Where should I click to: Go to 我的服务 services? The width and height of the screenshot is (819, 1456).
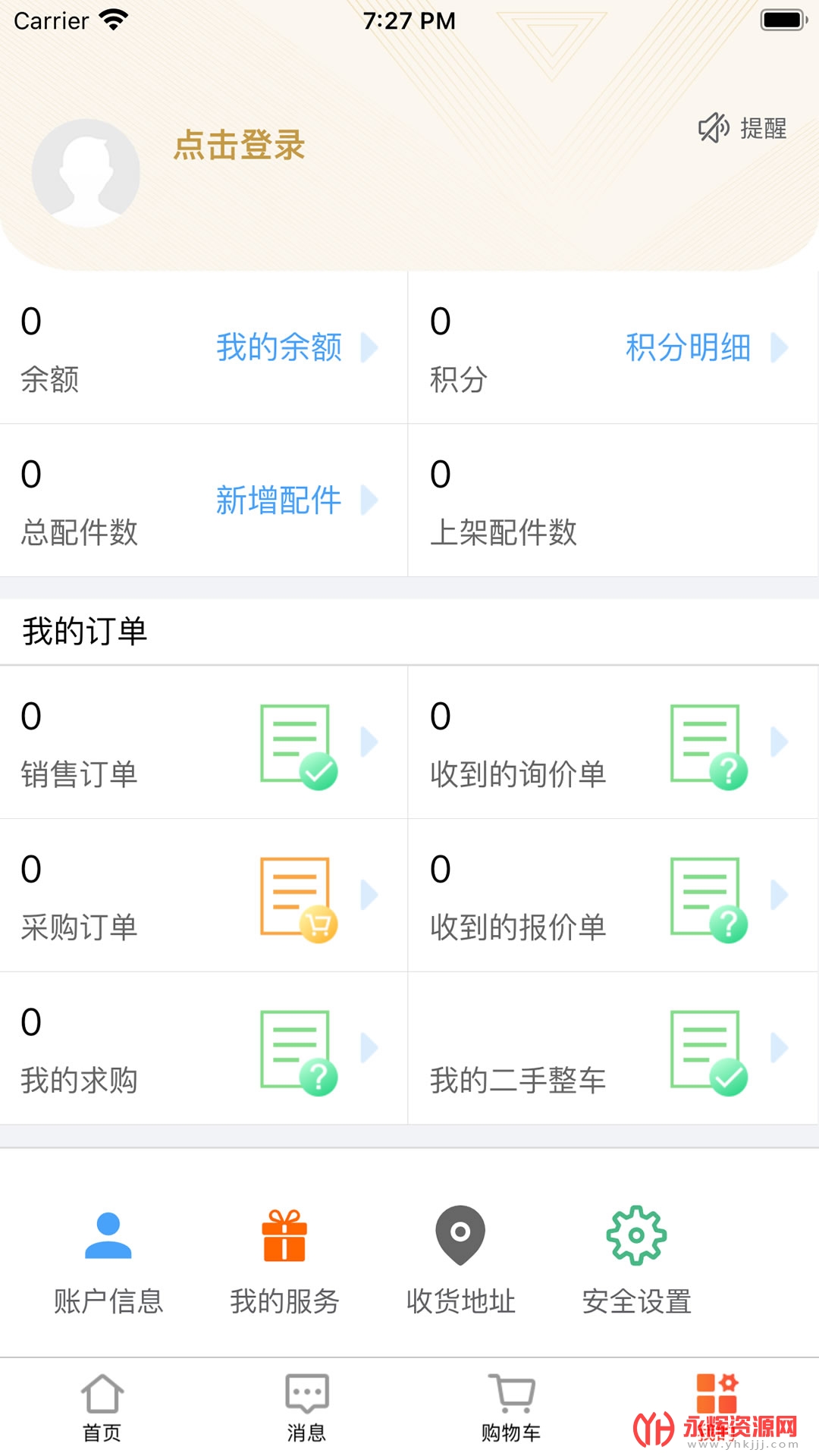(x=284, y=1260)
